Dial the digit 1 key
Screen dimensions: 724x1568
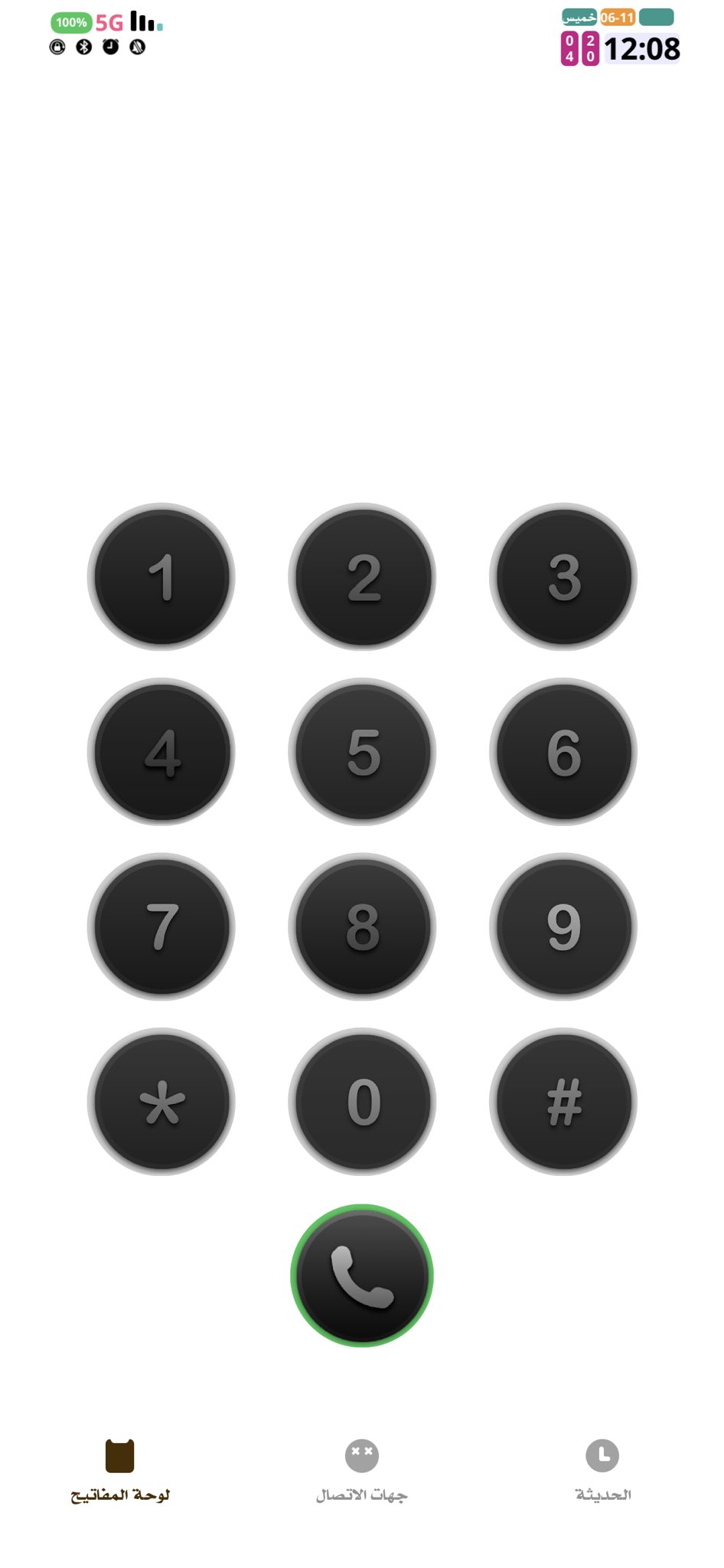pyautogui.click(x=161, y=577)
